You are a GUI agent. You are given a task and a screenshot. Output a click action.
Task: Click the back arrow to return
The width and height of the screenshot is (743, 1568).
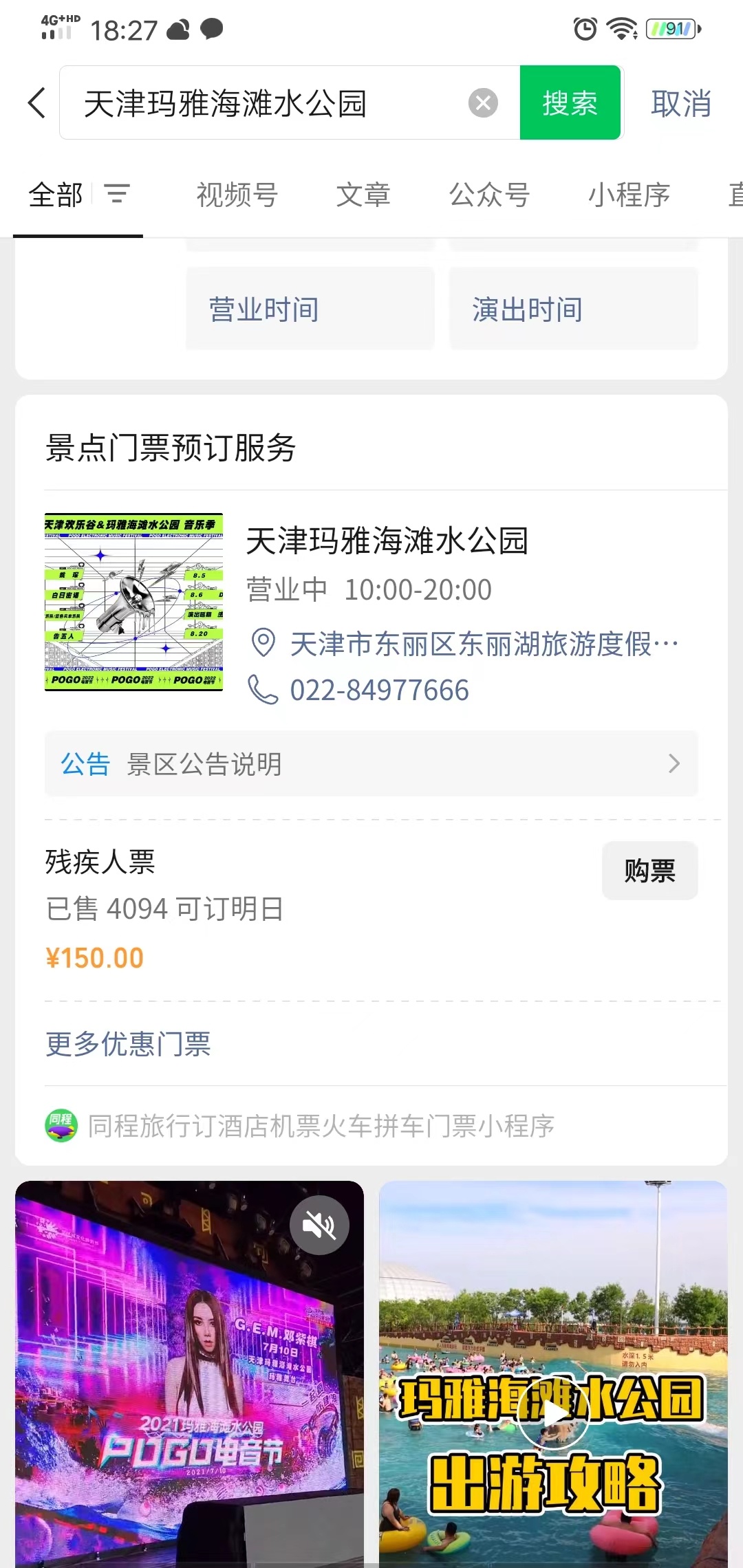36,102
